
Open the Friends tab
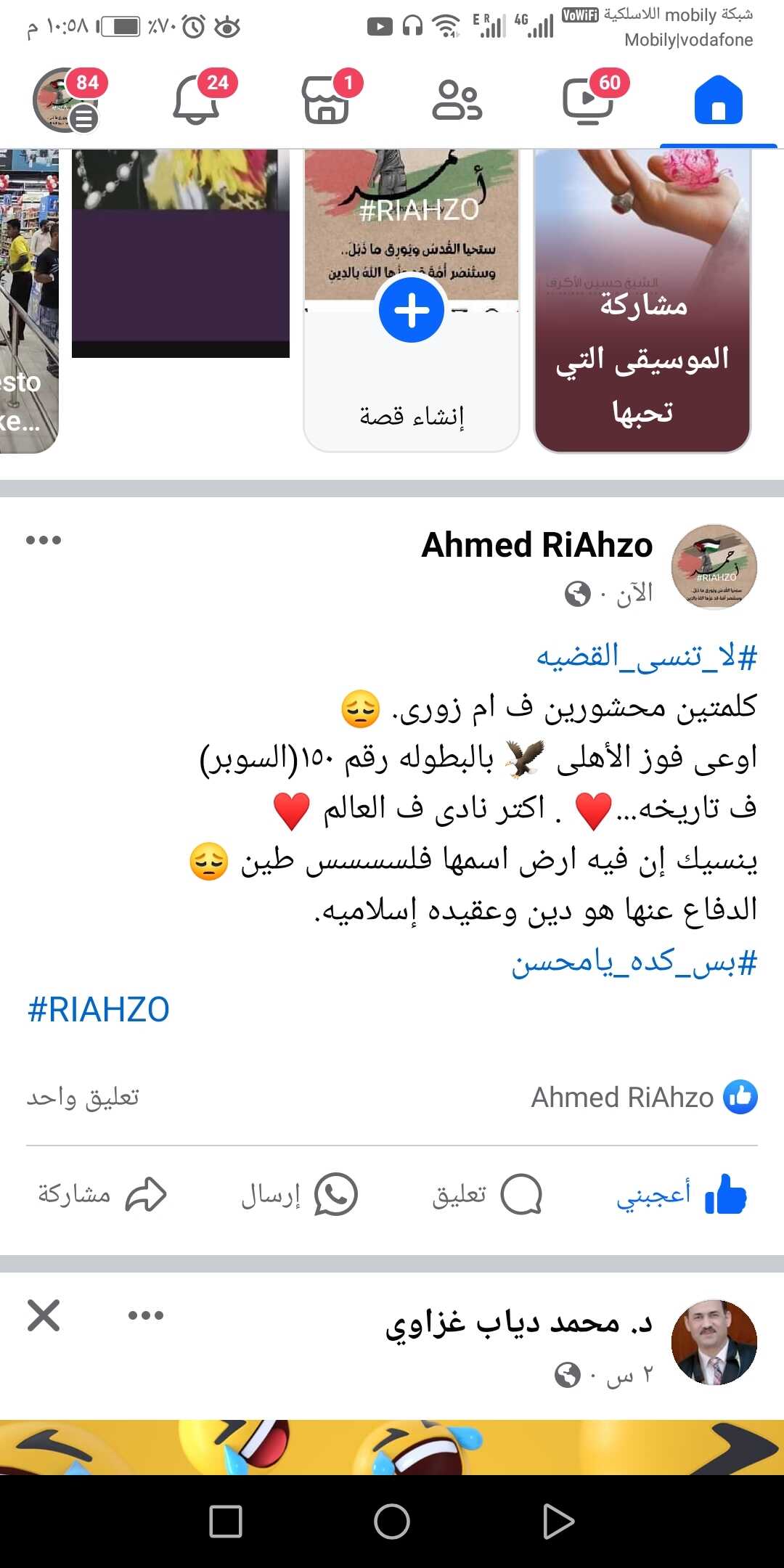pyautogui.click(x=457, y=100)
